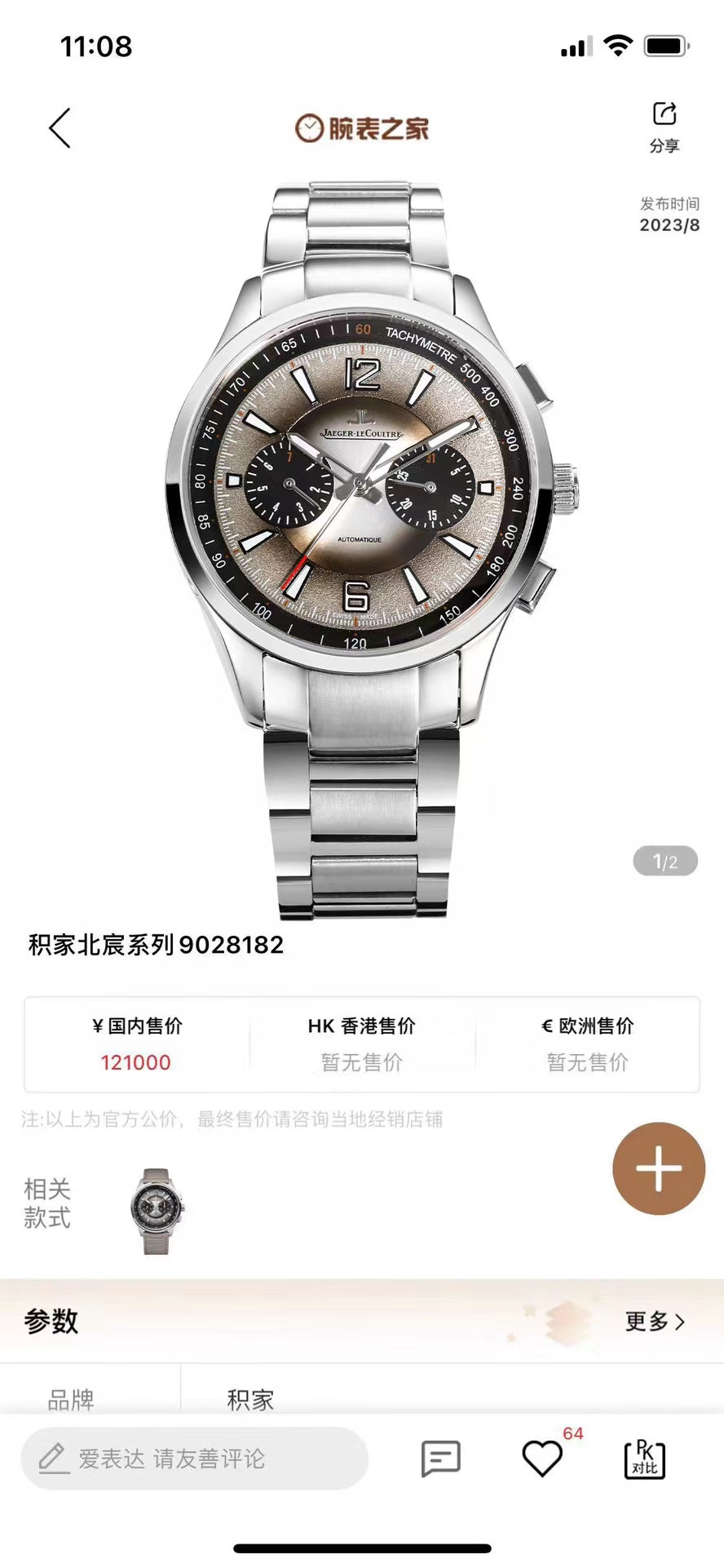
Task: Go back using the top-left arrow
Action: pyautogui.click(x=60, y=129)
